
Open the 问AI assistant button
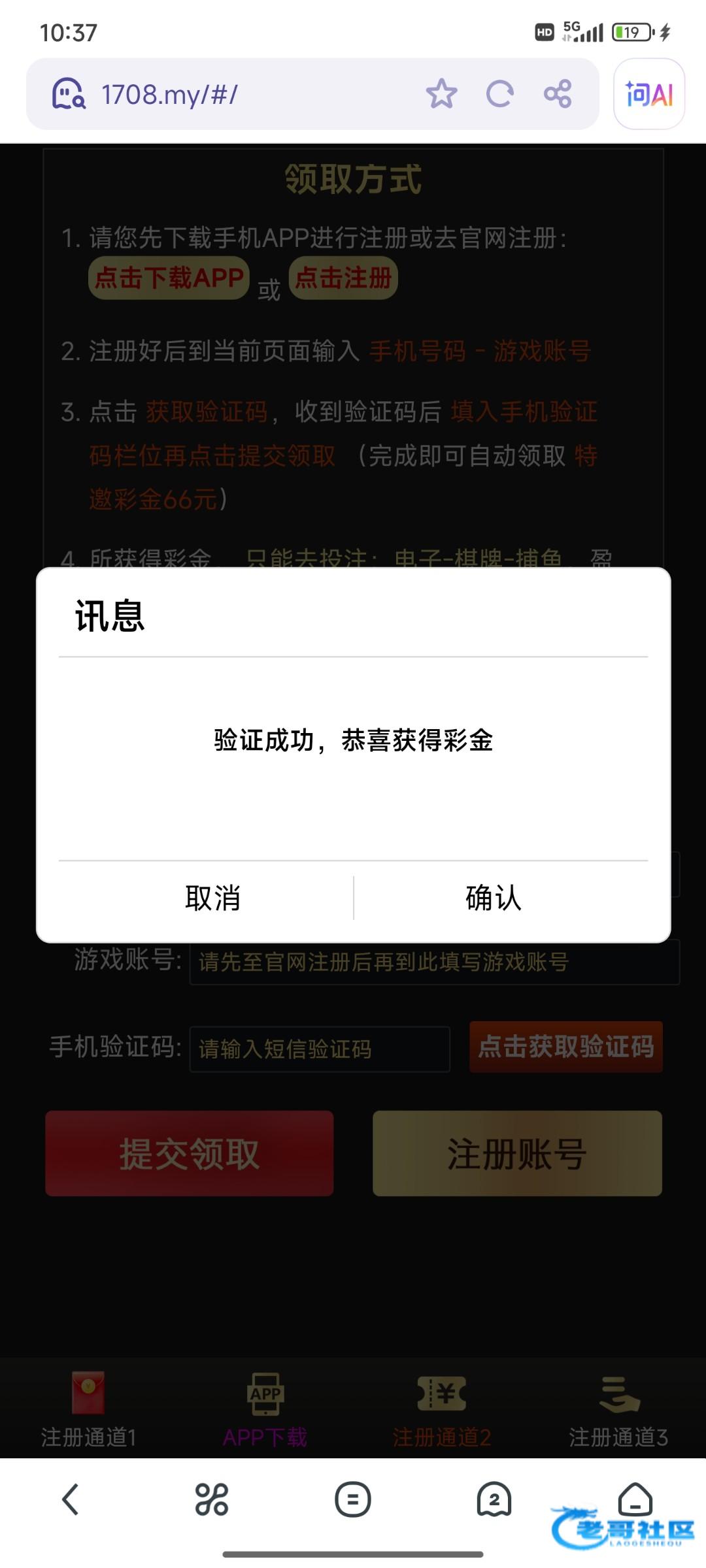coord(648,94)
